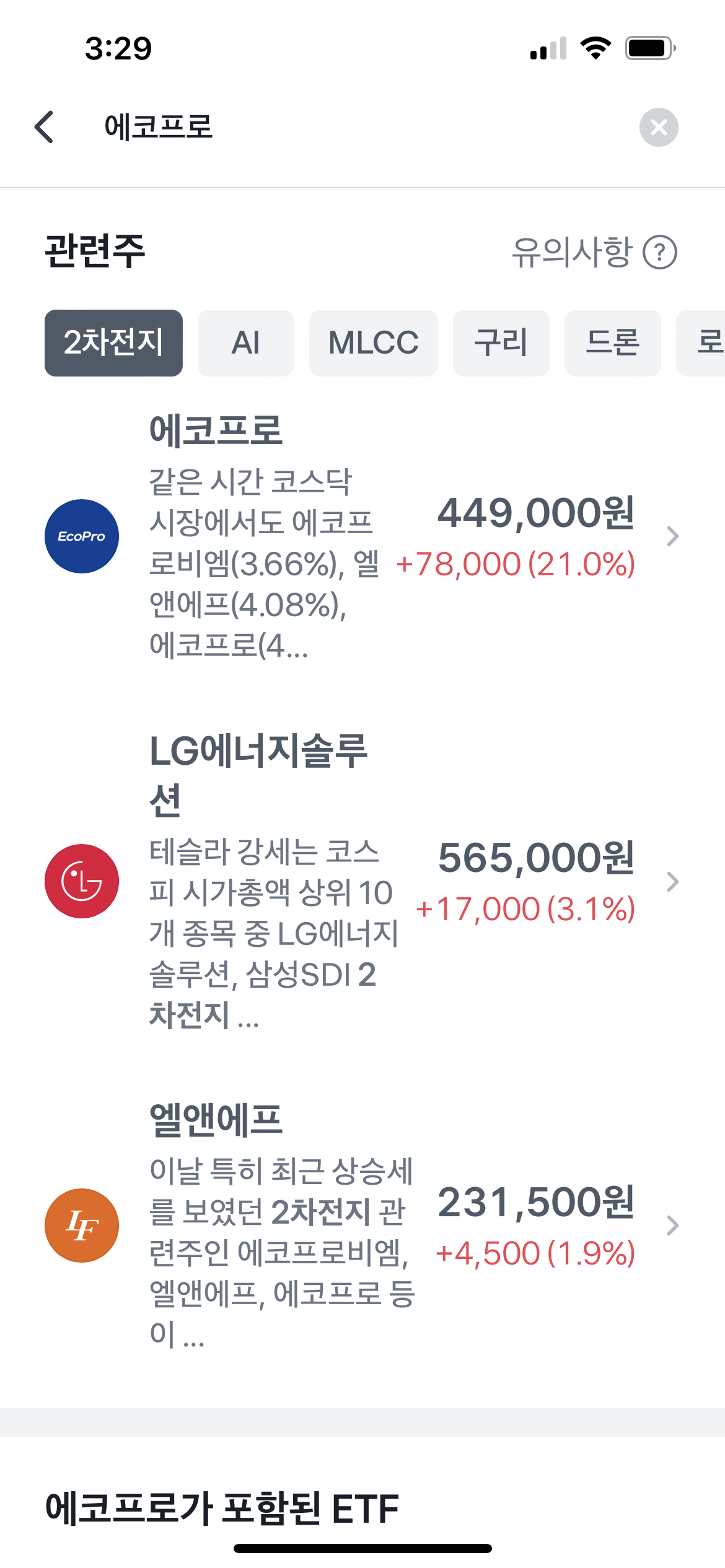Expand the 엘앤에프 row chevron
725x1568 pixels.
(x=673, y=1224)
